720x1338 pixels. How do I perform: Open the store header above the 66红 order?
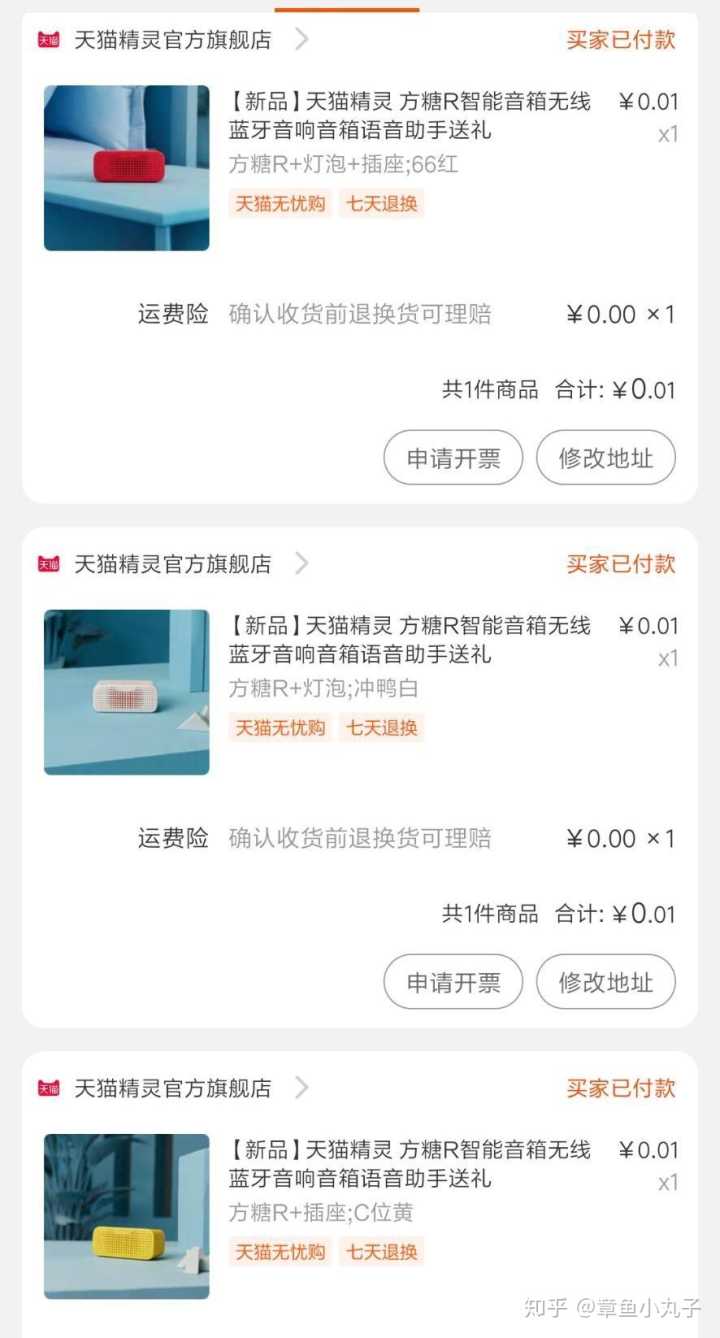pyautogui.click(x=172, y=40)
